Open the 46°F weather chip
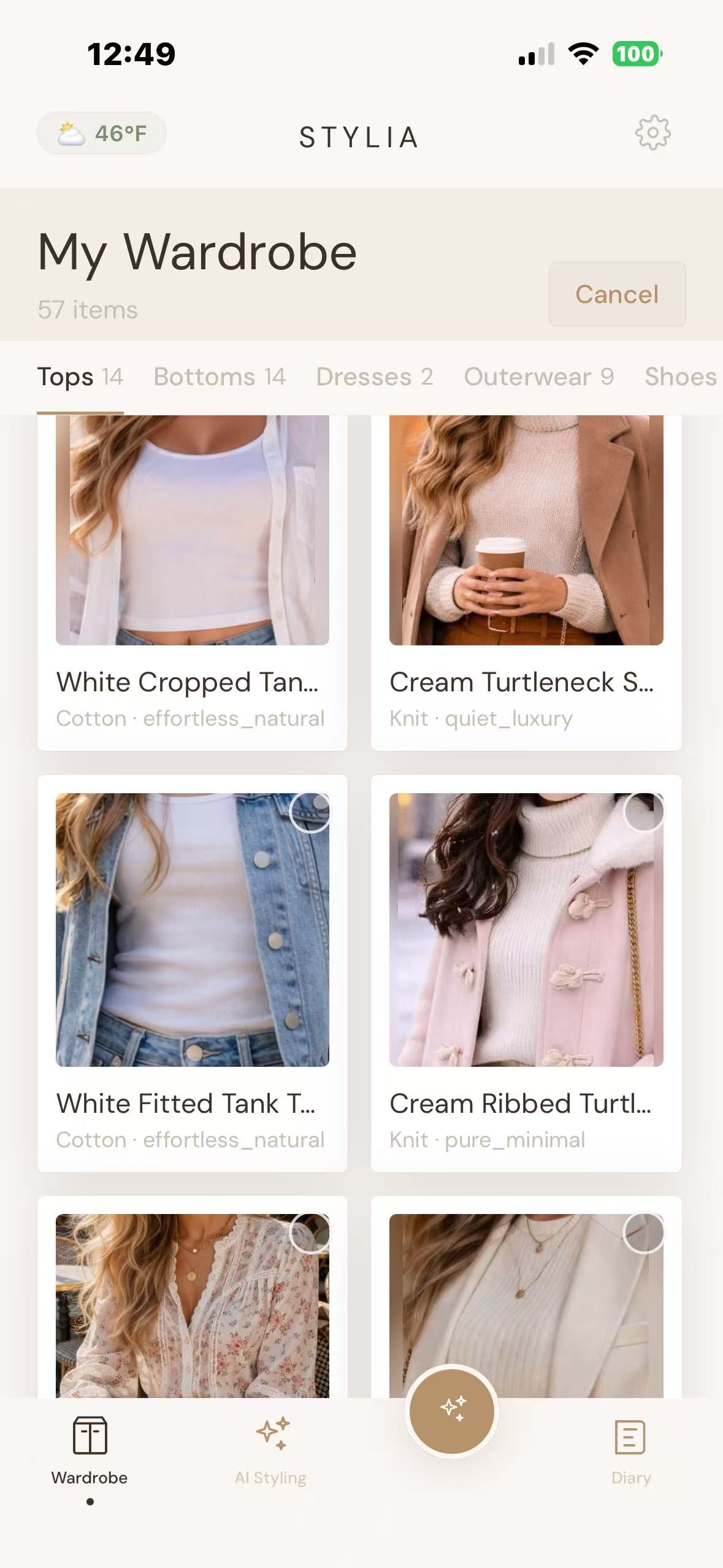The image size is (723, 1568). (x=102, y=133)
